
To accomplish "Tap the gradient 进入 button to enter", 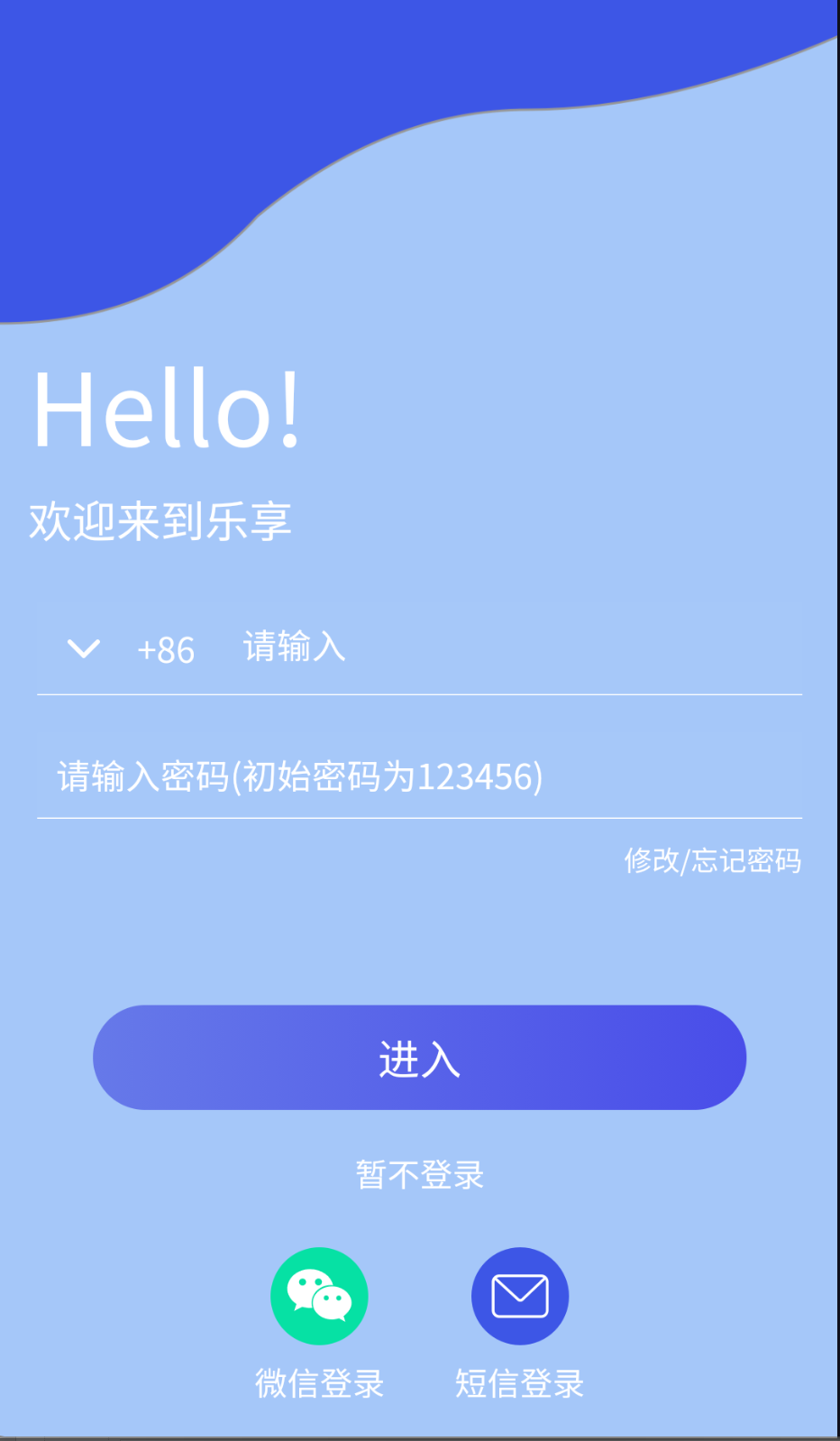I will [x=419, y=1058].
